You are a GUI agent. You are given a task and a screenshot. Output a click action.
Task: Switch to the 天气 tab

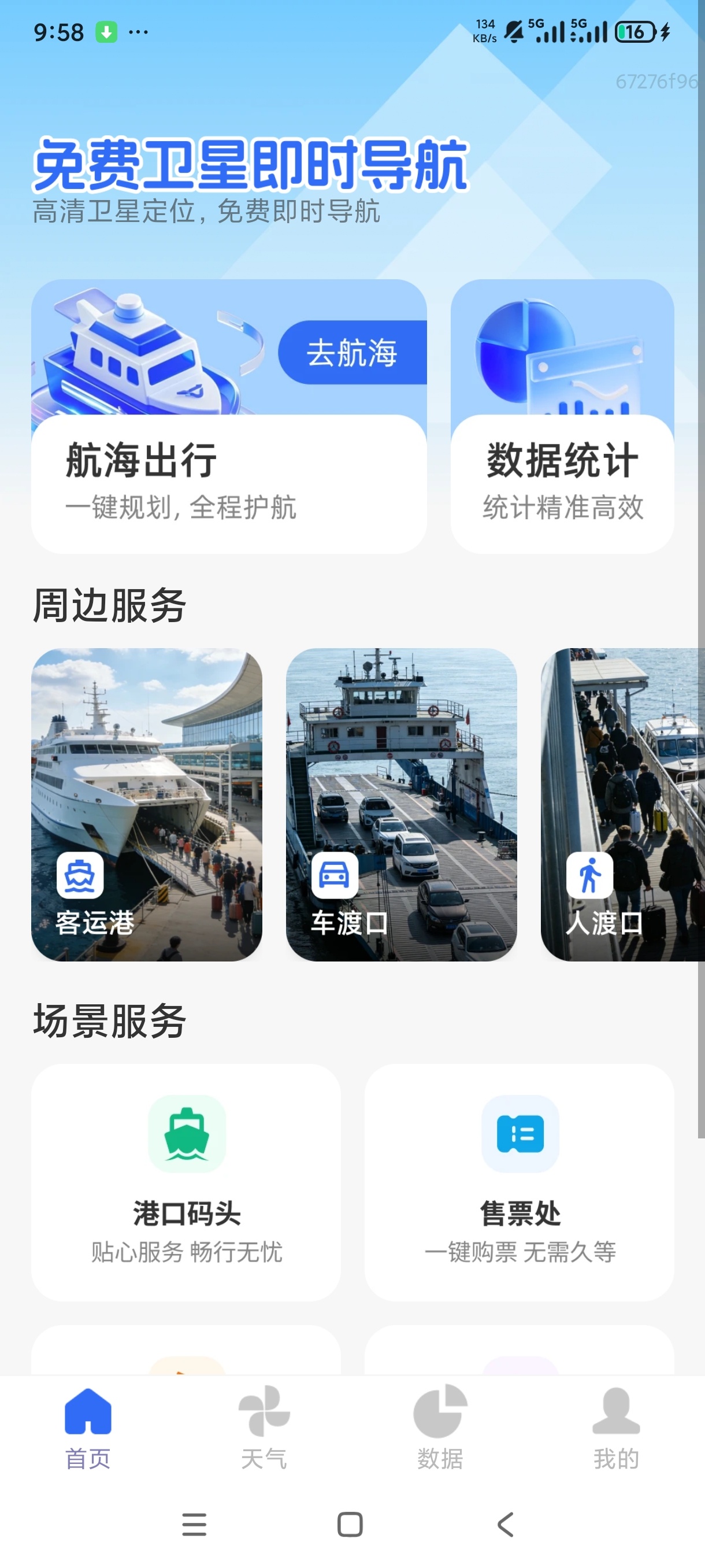[x=264, y=1428]
